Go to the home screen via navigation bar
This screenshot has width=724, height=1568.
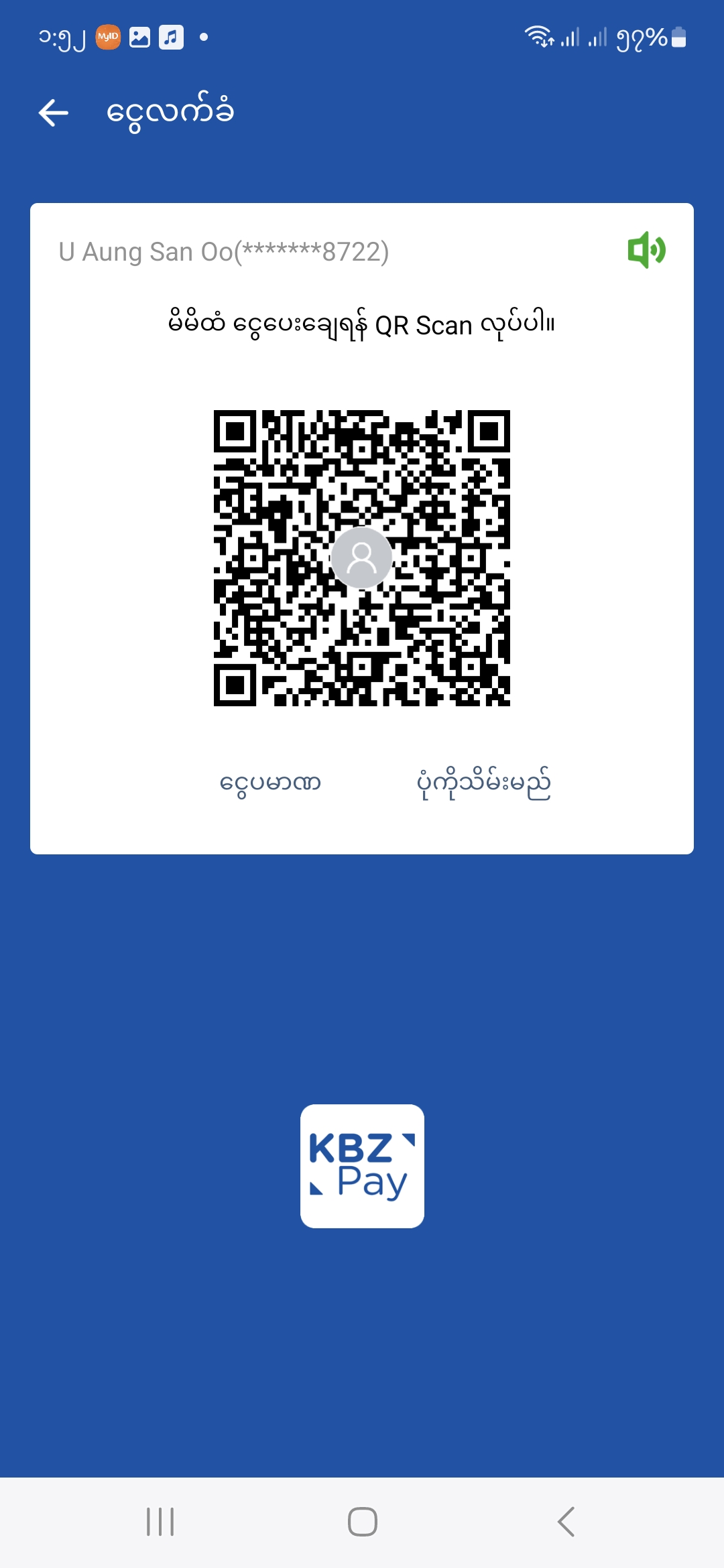[362, 1521]
